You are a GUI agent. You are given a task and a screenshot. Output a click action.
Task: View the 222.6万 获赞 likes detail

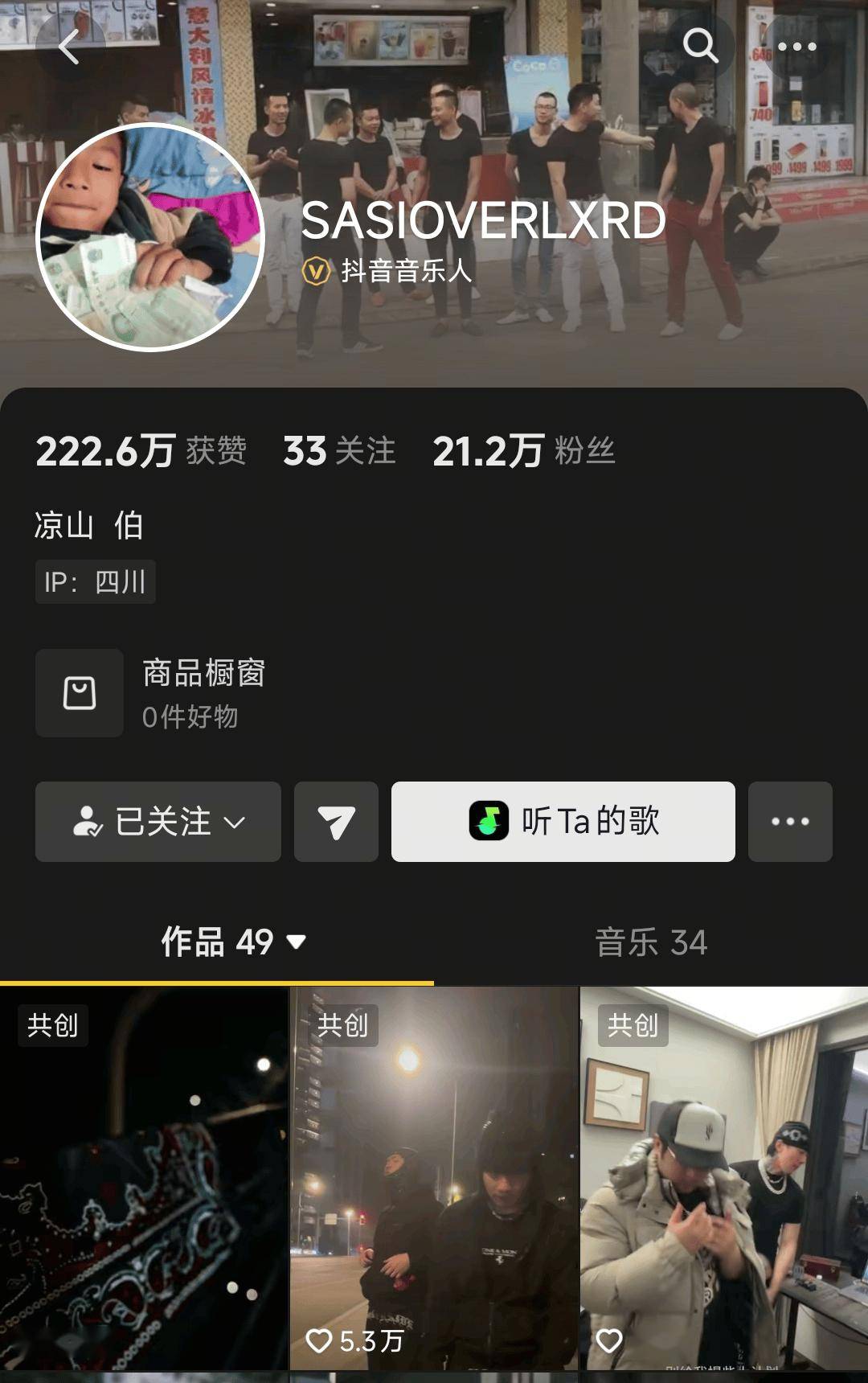point(141,451)
